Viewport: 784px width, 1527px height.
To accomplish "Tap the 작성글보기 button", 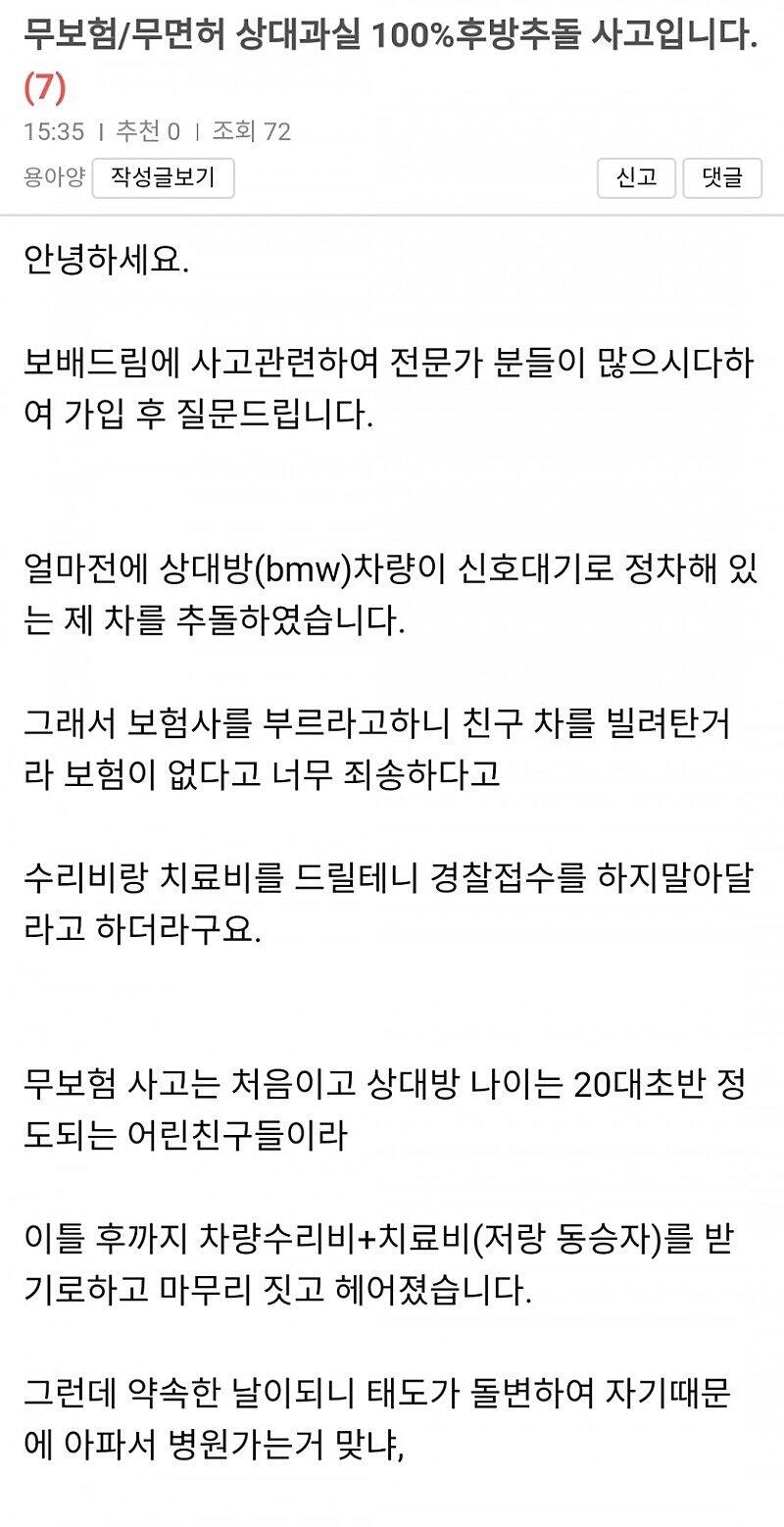I will point(163,177).
